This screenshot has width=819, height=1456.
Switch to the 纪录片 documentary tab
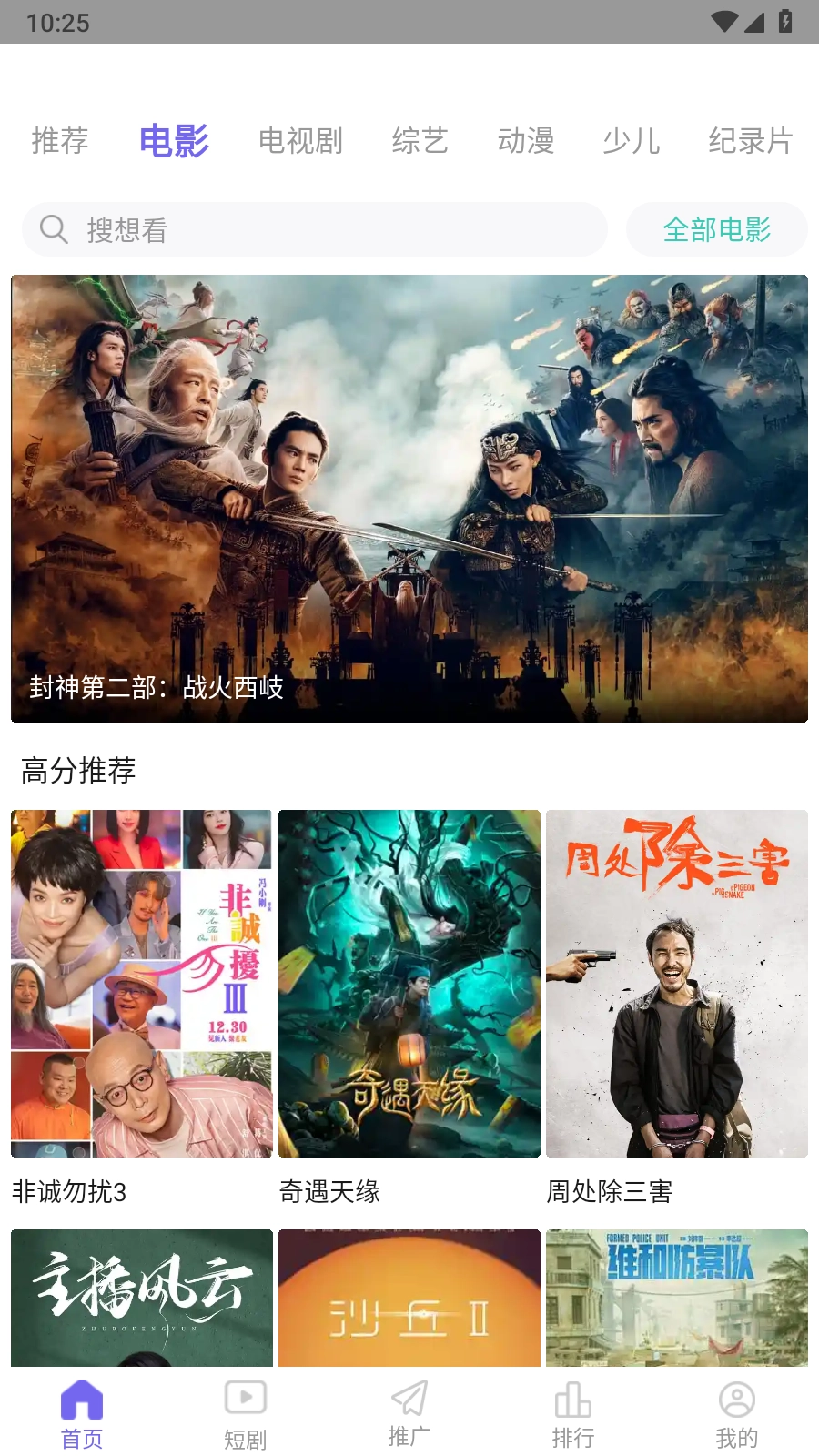[752, 141]
